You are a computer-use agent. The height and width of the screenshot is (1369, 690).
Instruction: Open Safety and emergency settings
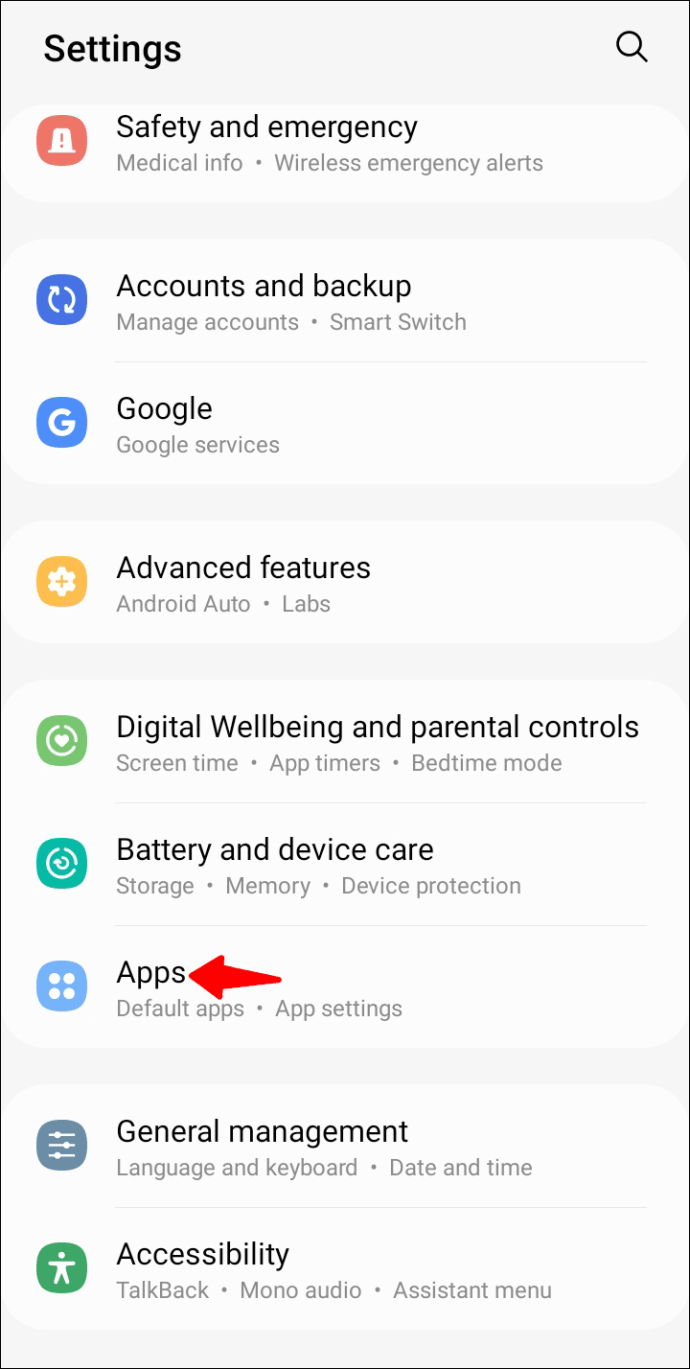tap(345, 144)
